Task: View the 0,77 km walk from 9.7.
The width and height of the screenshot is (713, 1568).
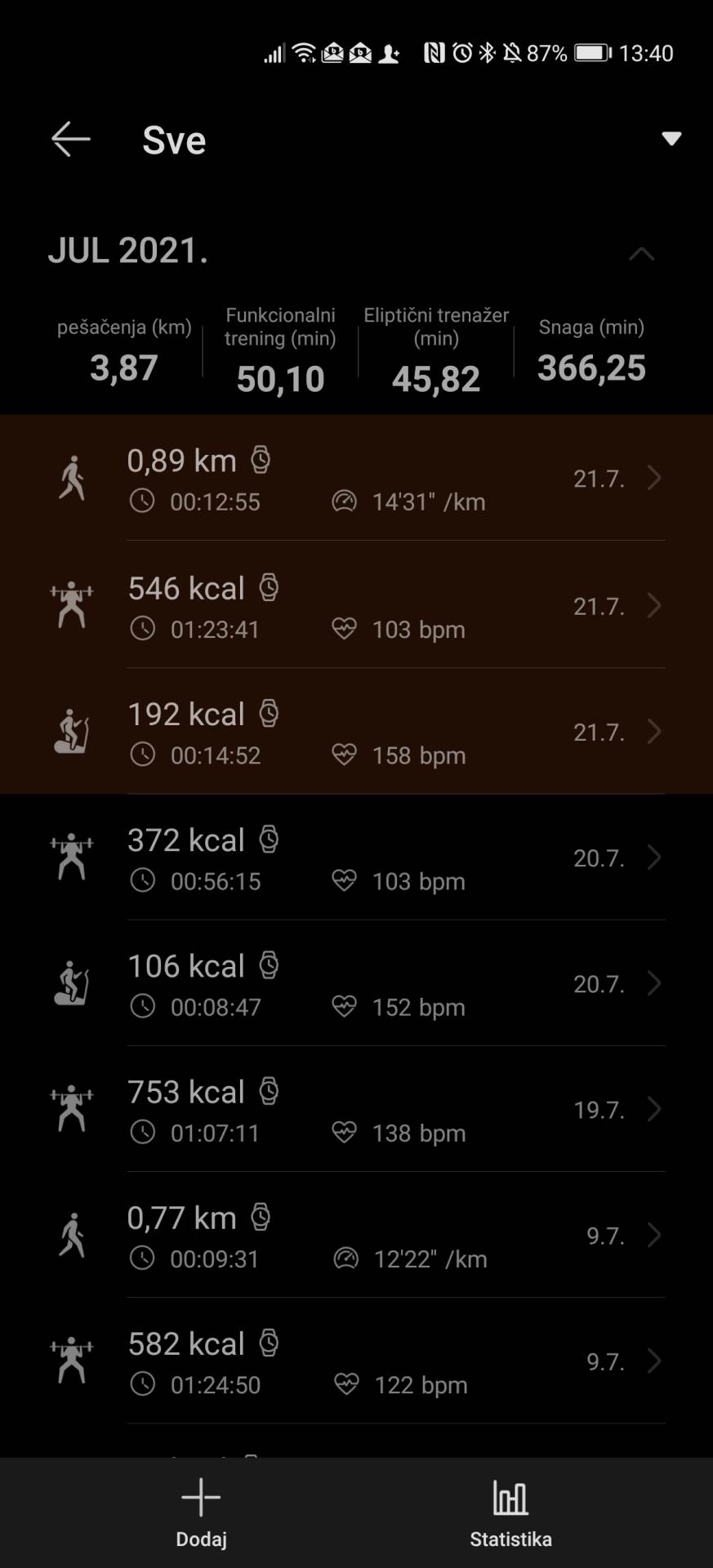Action: [x=356, y=1236]
